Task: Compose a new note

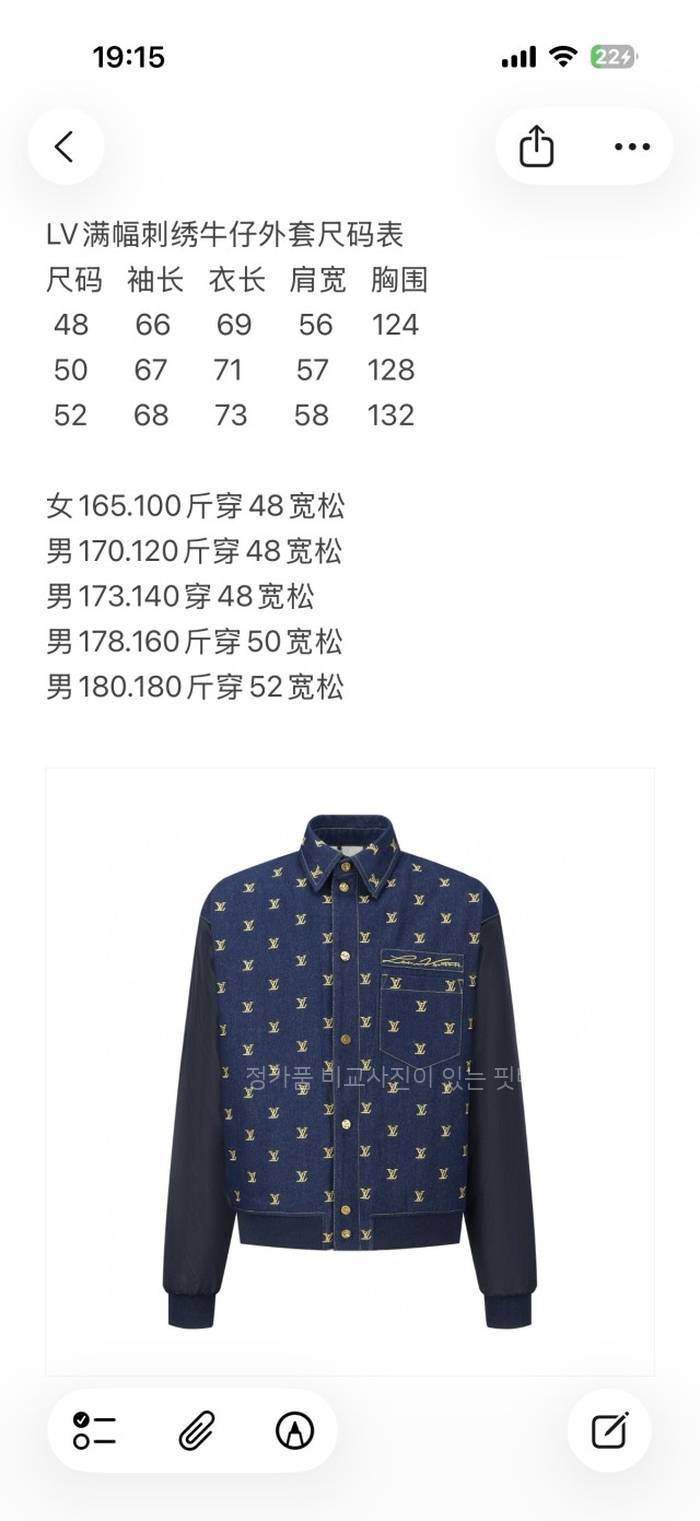Action: [609, 1431]
